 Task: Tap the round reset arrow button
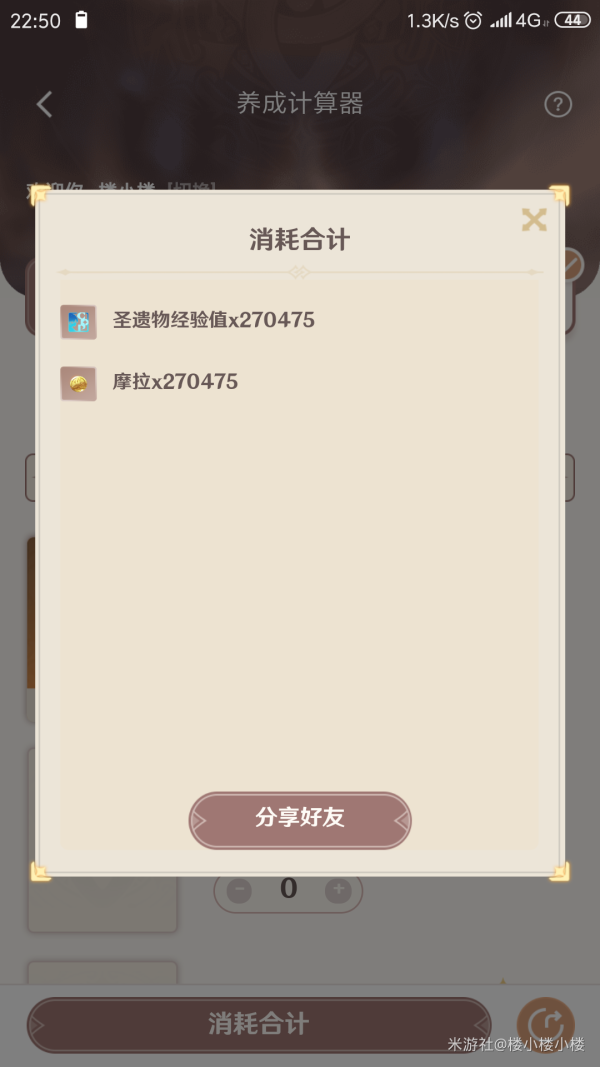(x=546, y=1024)
